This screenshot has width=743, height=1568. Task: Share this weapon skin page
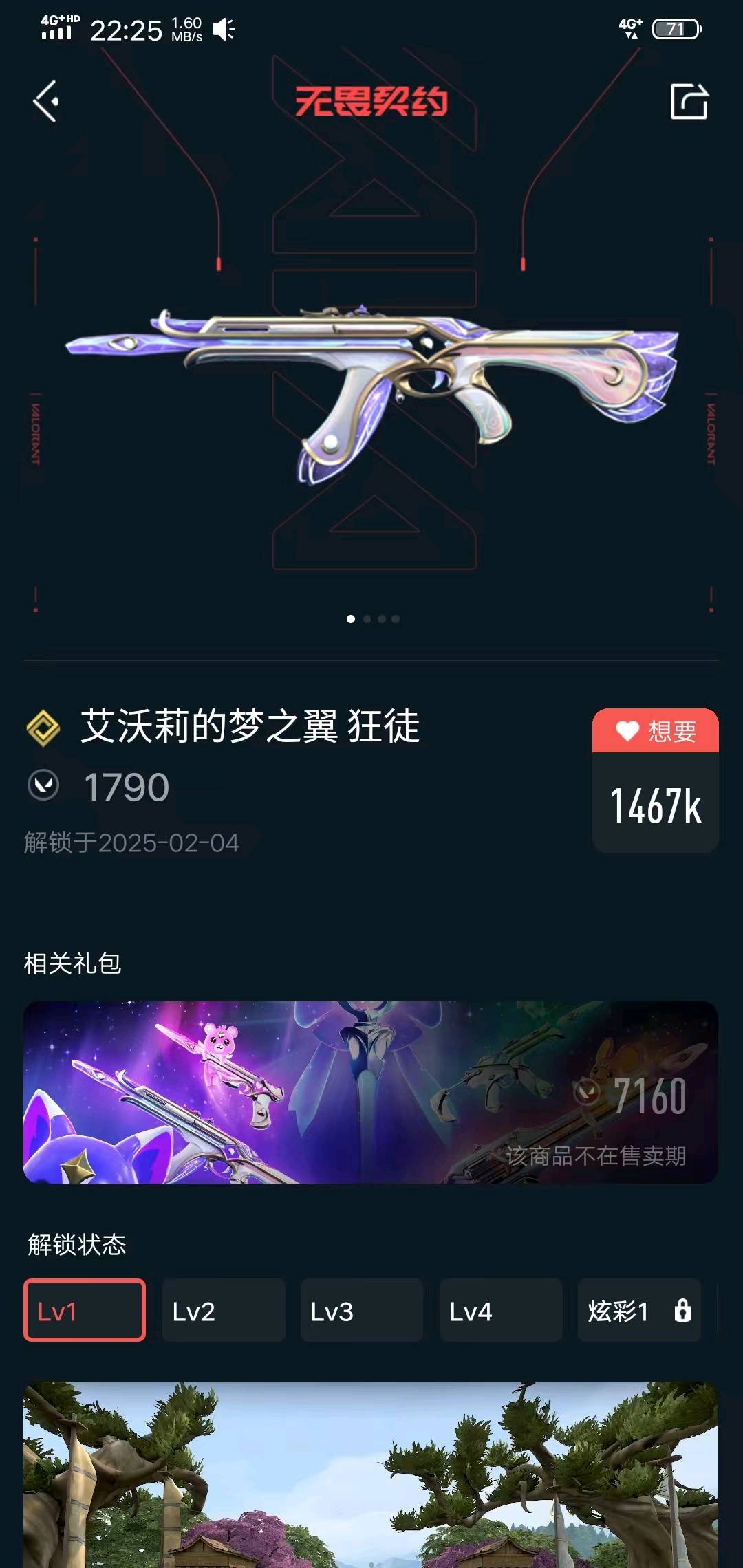689,102
